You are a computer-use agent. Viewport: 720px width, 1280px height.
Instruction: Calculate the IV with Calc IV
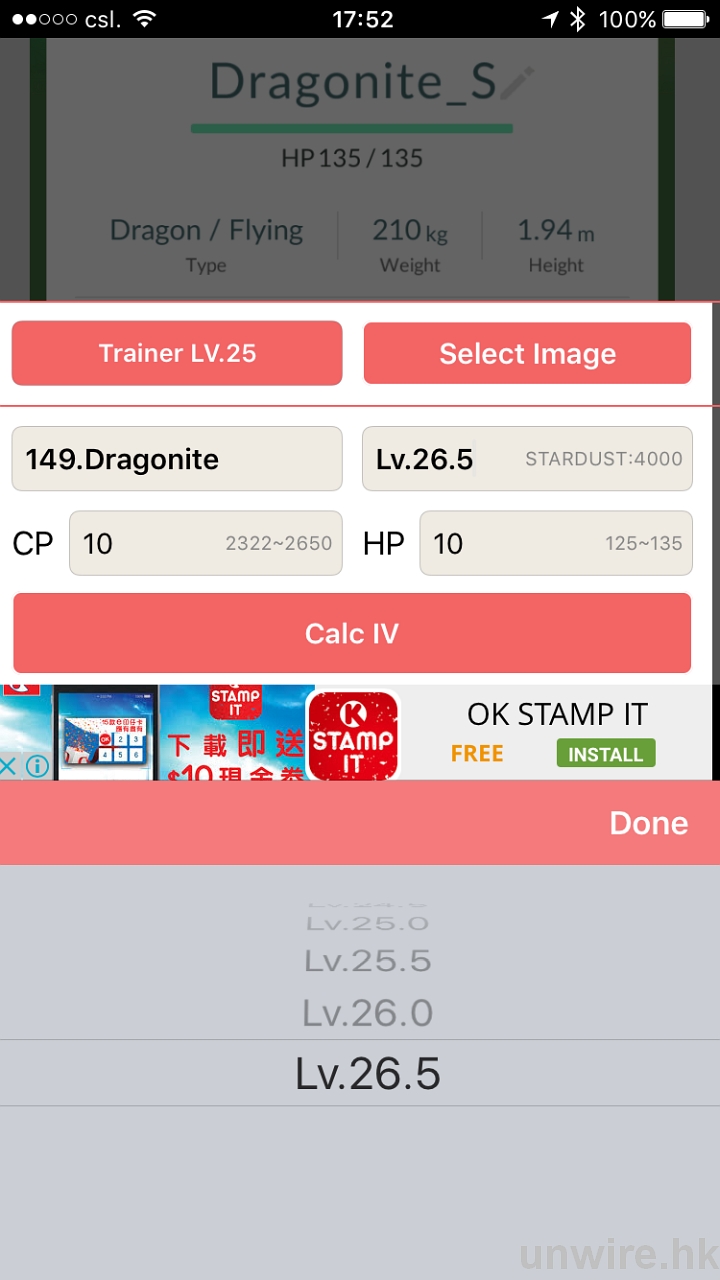coord(352,633)
